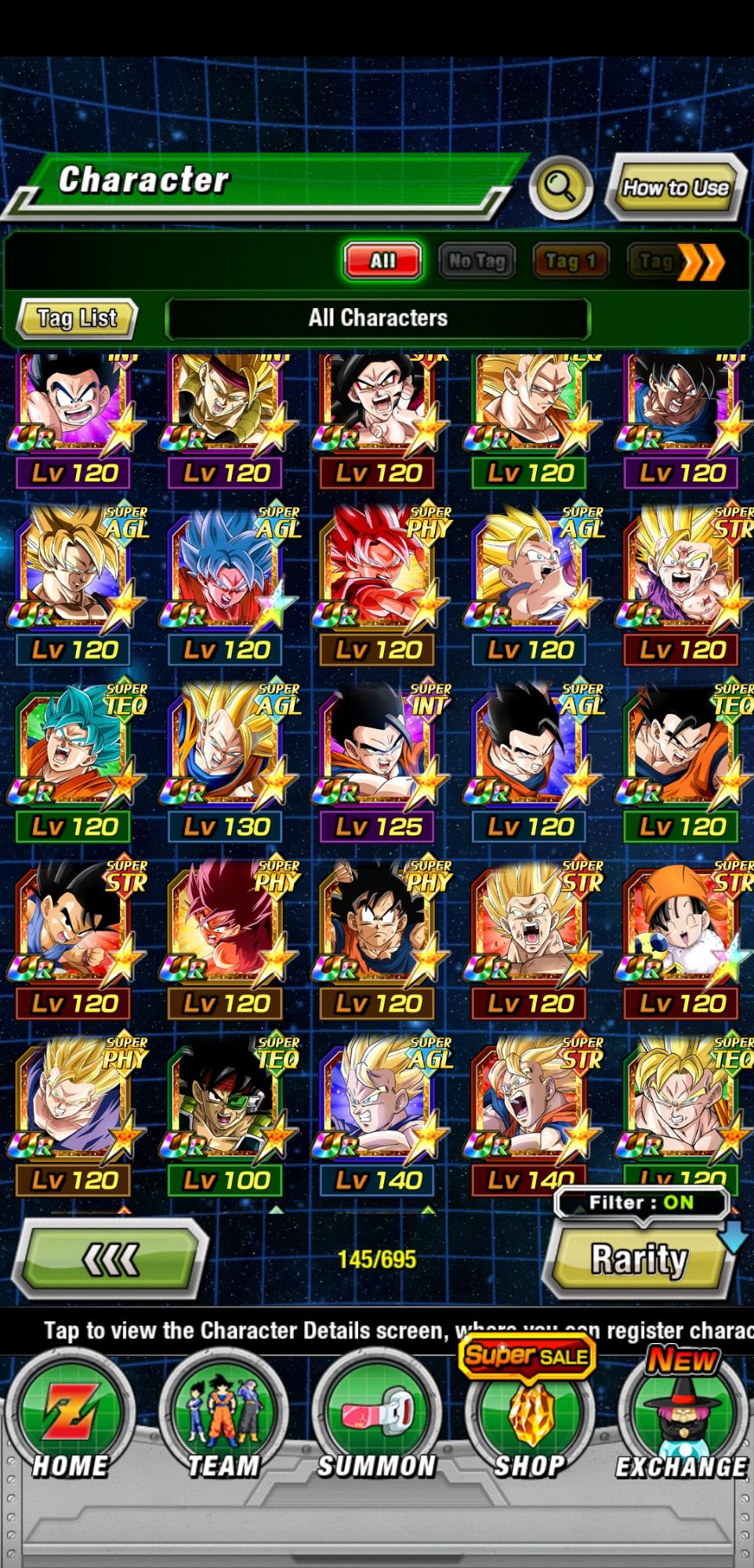Switch to the No Tag filter
Viewport: 754px width, 1568px height.
tap(477, 260)
